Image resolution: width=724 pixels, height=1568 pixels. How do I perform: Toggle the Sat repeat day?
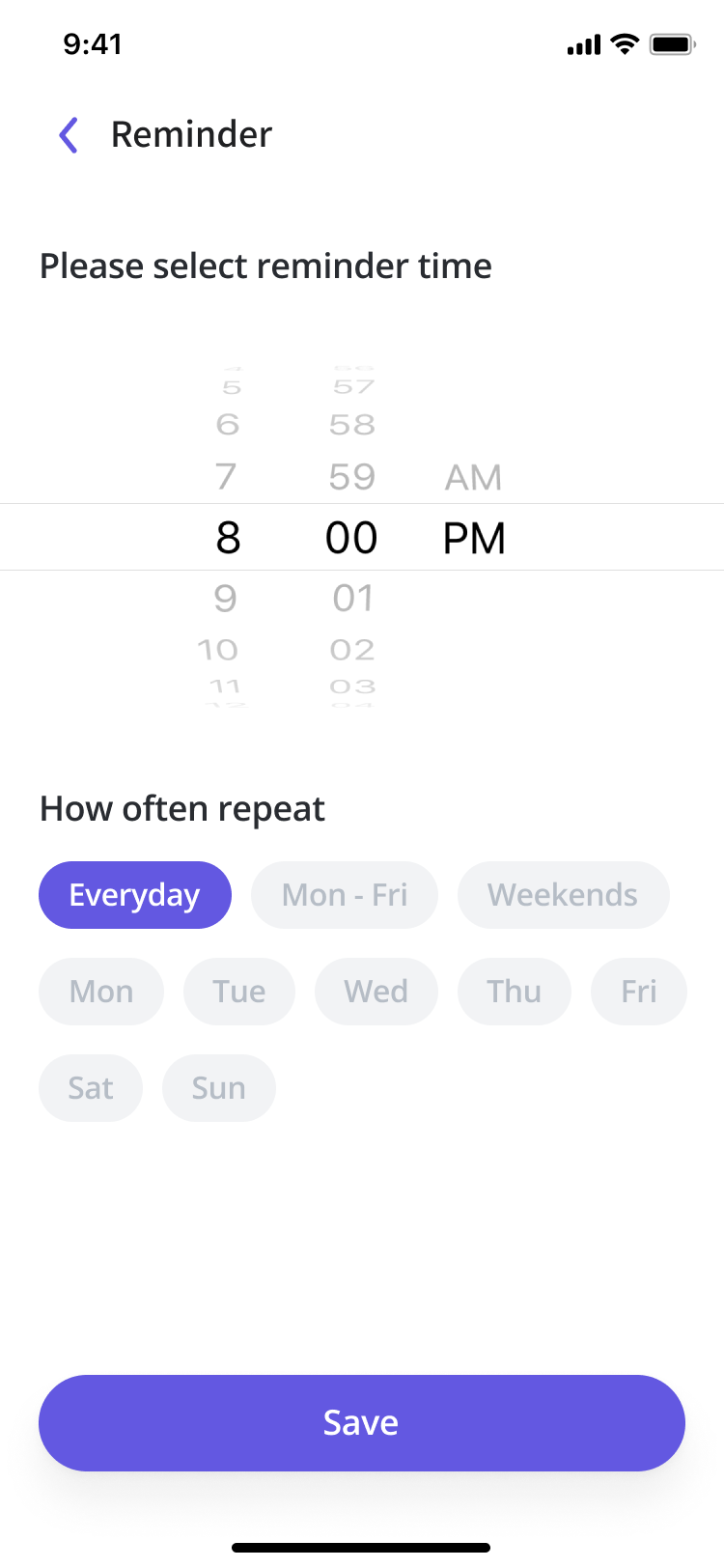click(90, 1088)
